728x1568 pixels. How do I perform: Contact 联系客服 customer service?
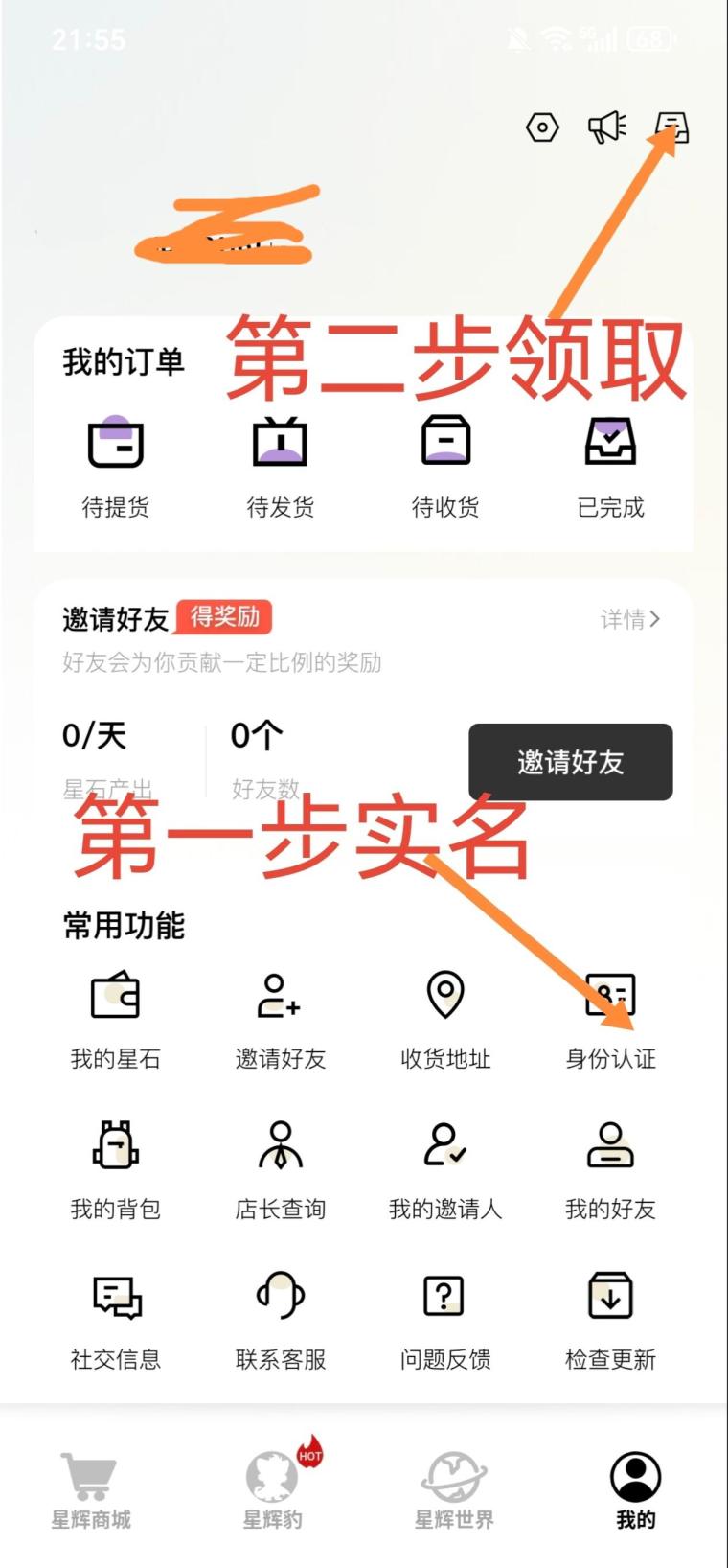(x=280, y=1296)
